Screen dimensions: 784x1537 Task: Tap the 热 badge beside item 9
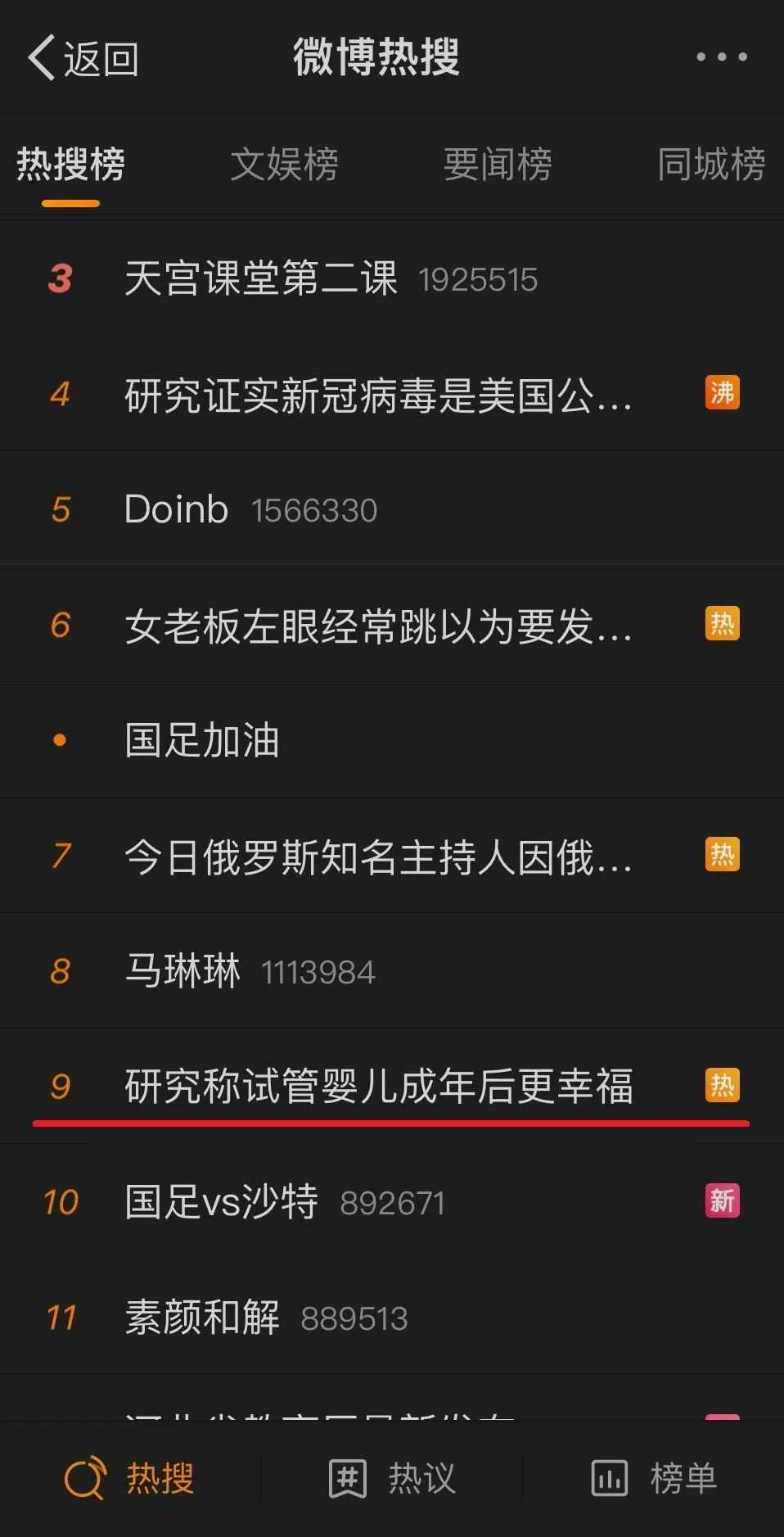click(723, 1085)
